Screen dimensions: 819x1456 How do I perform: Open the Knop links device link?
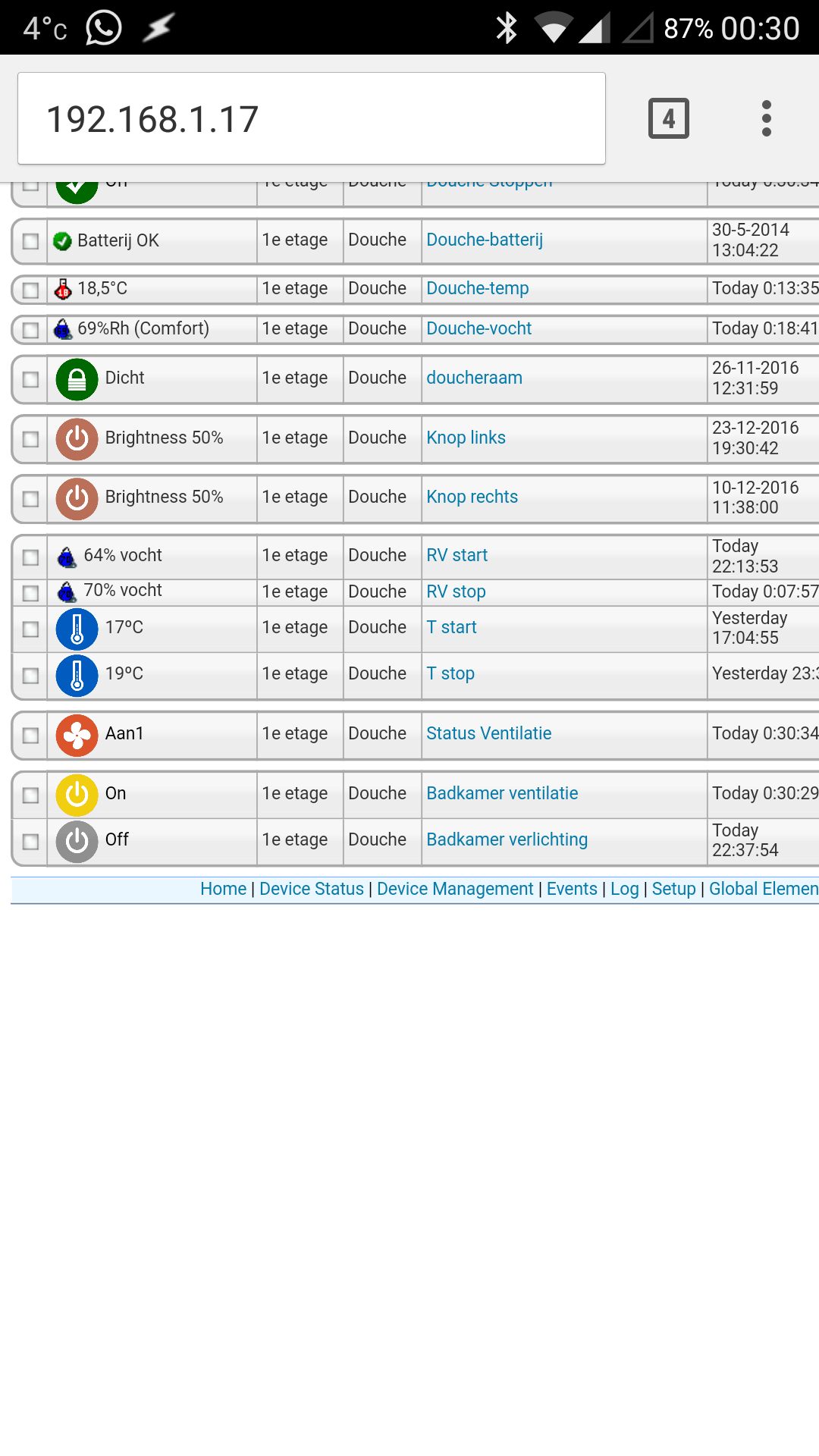(466, 438)
